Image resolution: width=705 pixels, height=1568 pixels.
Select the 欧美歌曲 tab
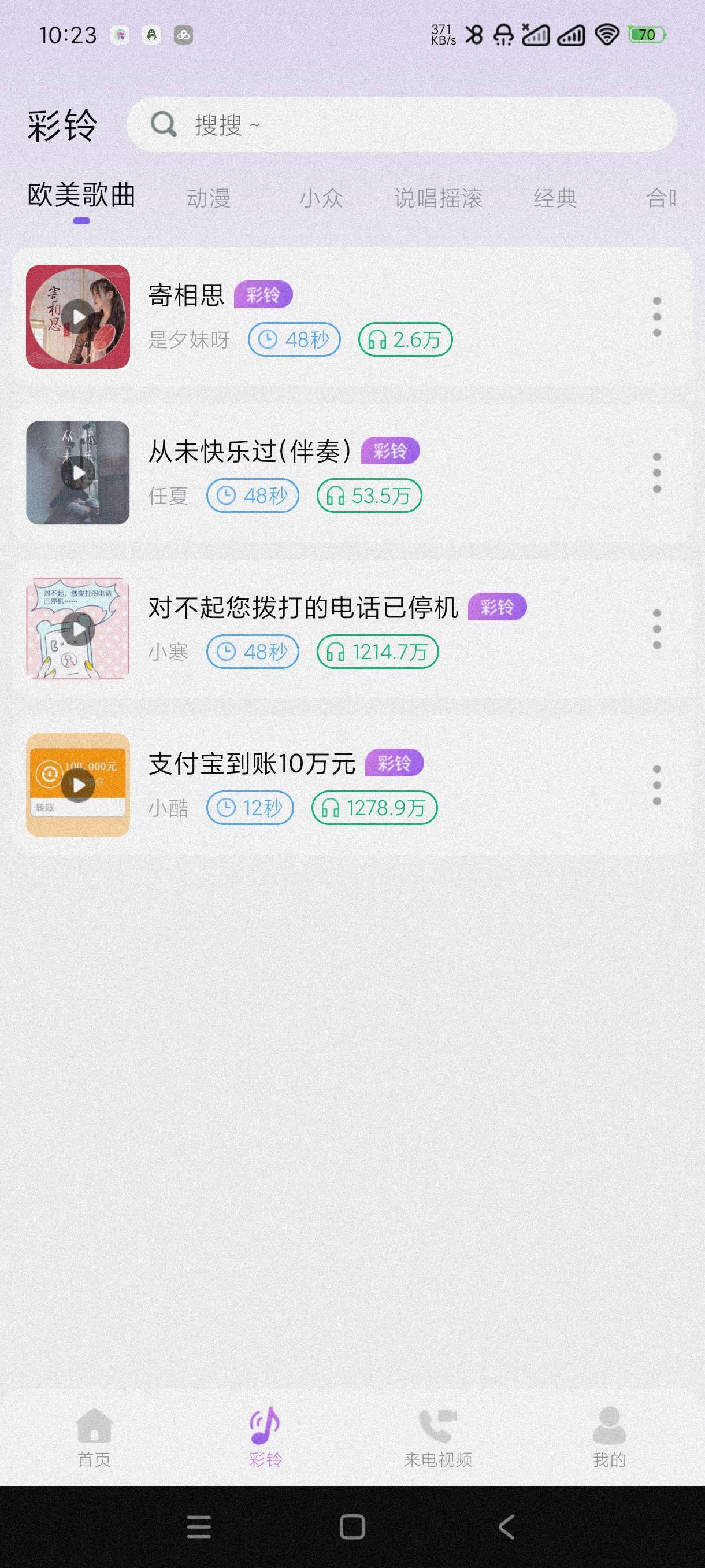(x=81, y=196)
